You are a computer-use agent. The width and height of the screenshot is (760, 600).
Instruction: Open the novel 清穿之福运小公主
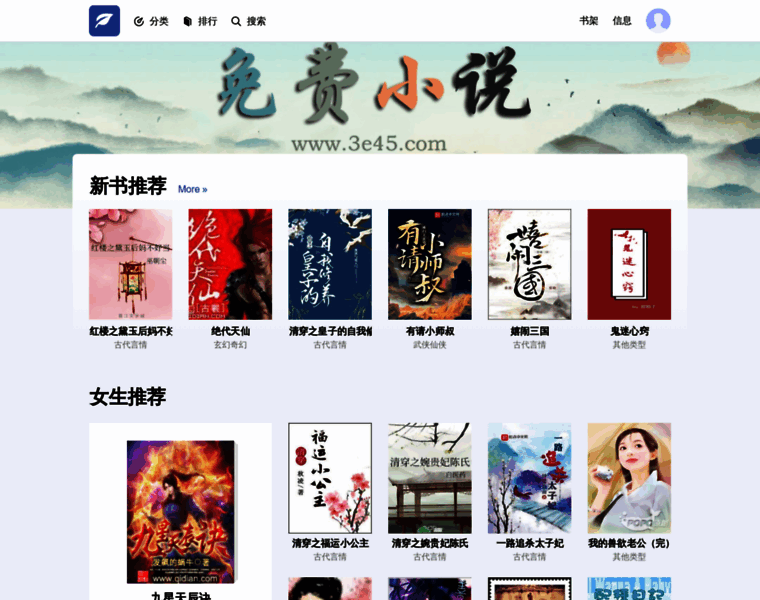(x=330, y=478)
